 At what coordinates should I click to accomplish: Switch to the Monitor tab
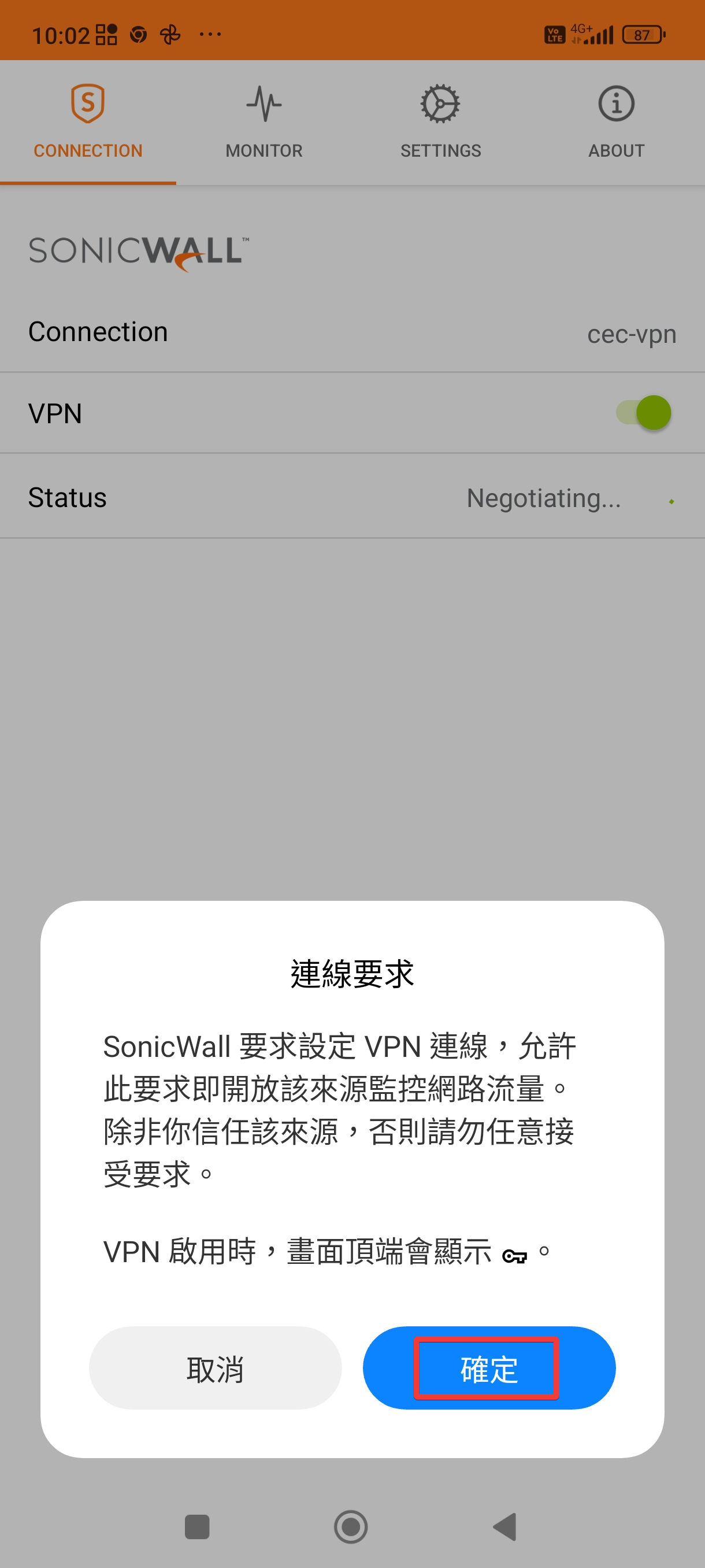(264, 122)
